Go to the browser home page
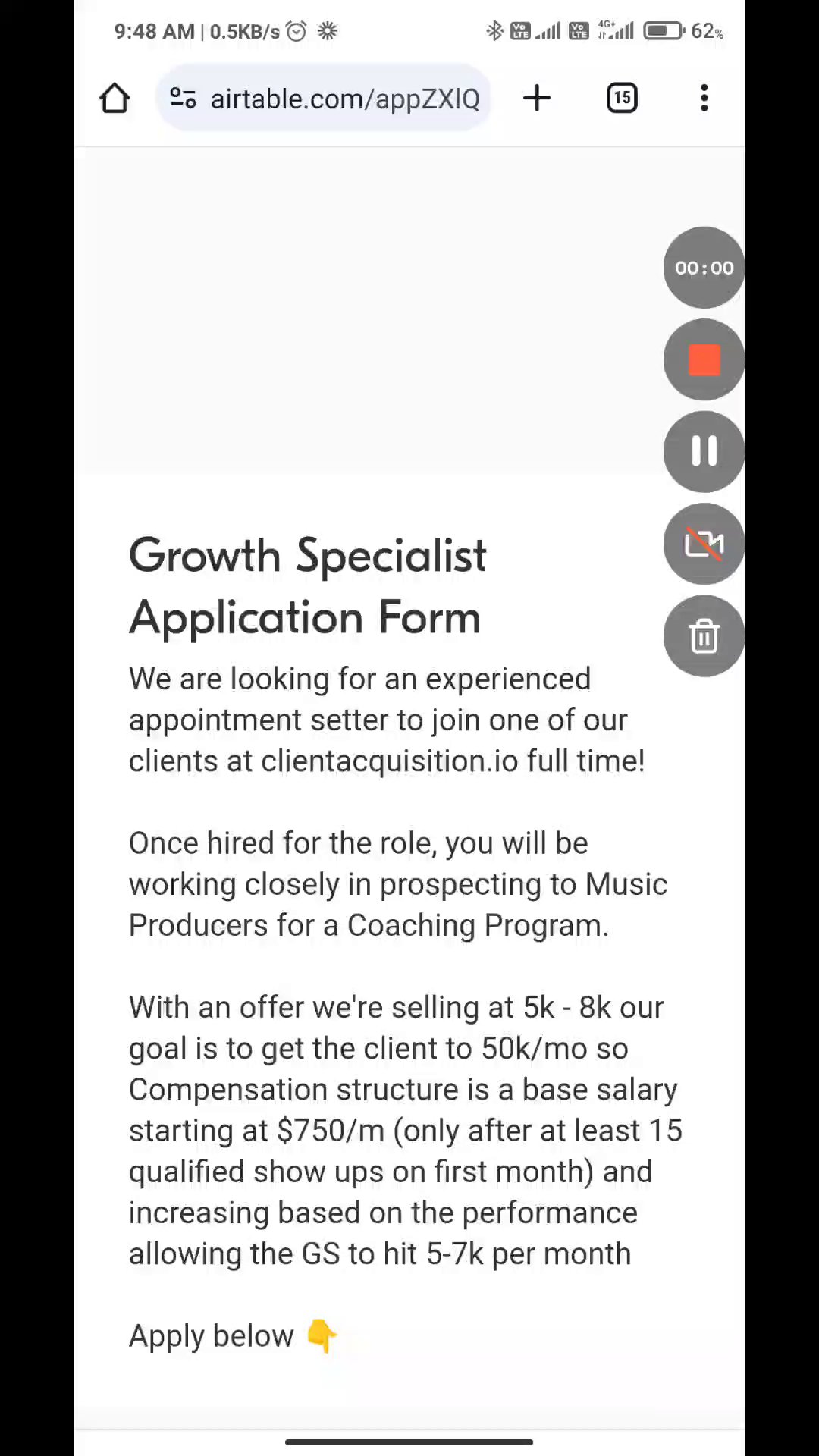 115,99
